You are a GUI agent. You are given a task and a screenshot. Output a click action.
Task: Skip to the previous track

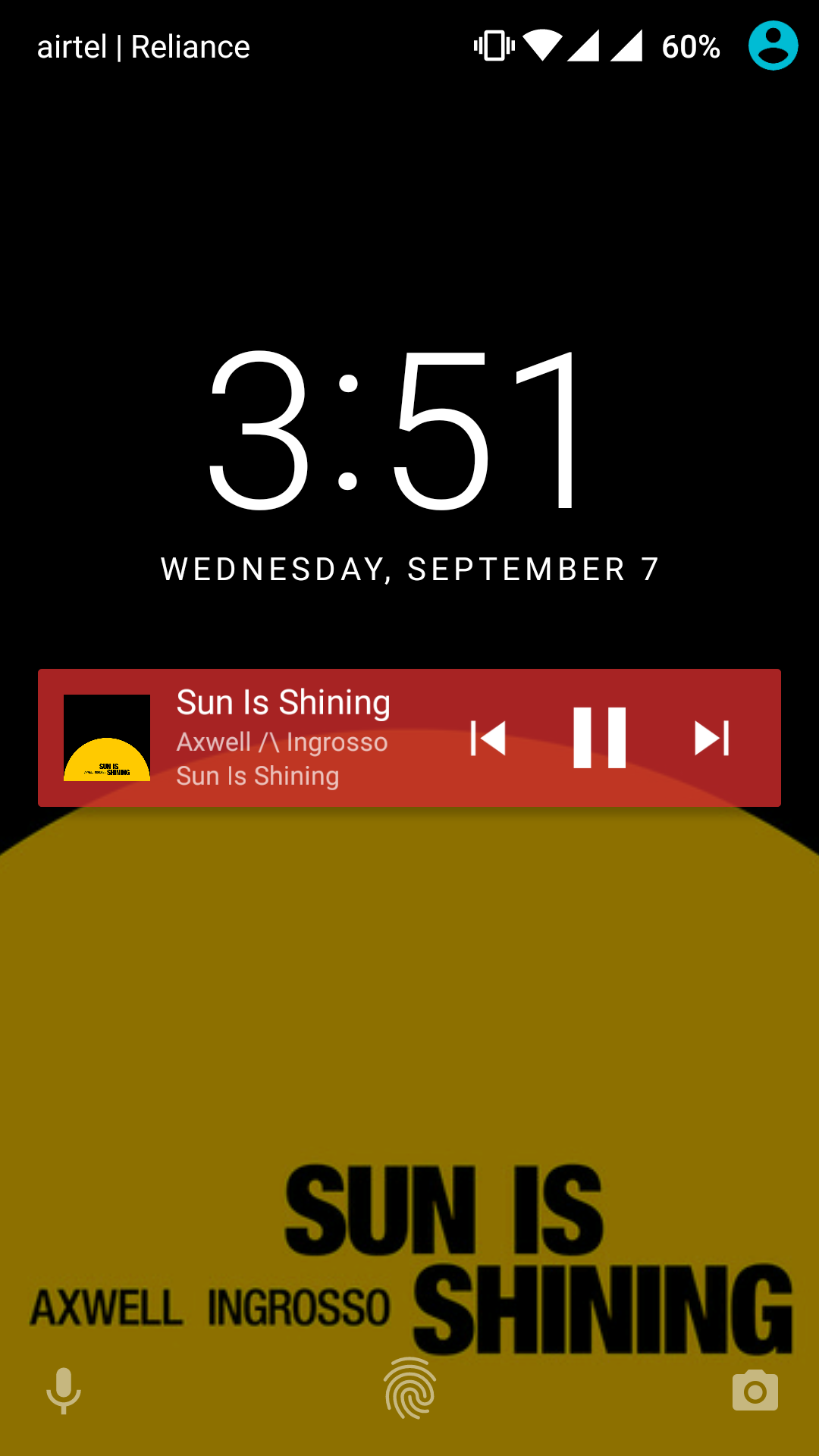[x=488, y=738]
